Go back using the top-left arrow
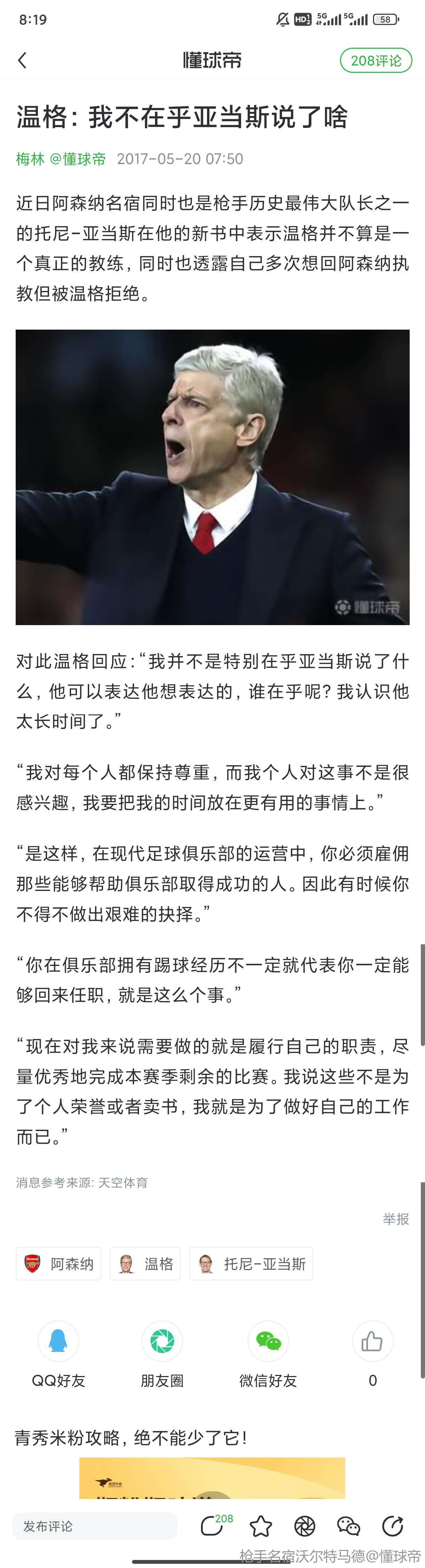Image resolution: width=425 pixels, height=1568 pixels. (23, 60)
